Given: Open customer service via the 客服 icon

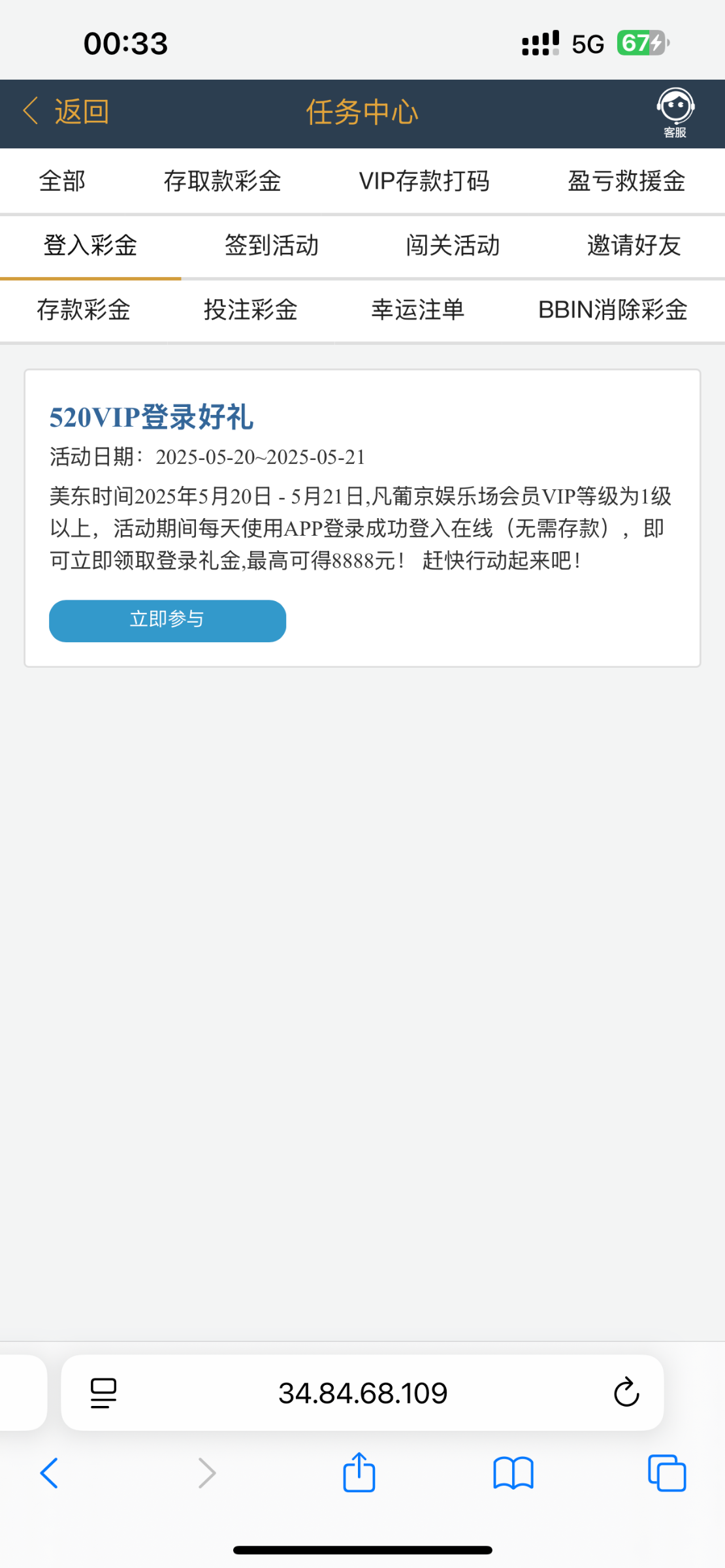Looking at the screenshot, I should (675, 112).
